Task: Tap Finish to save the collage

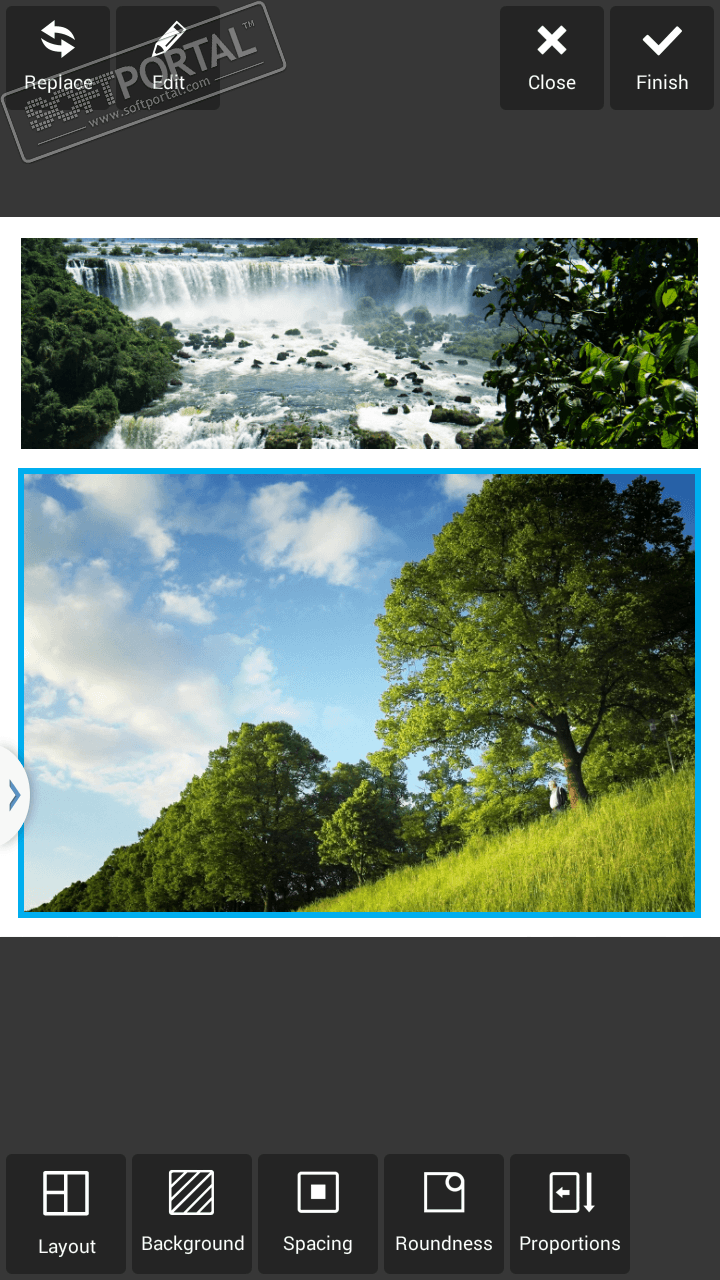Action: (662, 58)
